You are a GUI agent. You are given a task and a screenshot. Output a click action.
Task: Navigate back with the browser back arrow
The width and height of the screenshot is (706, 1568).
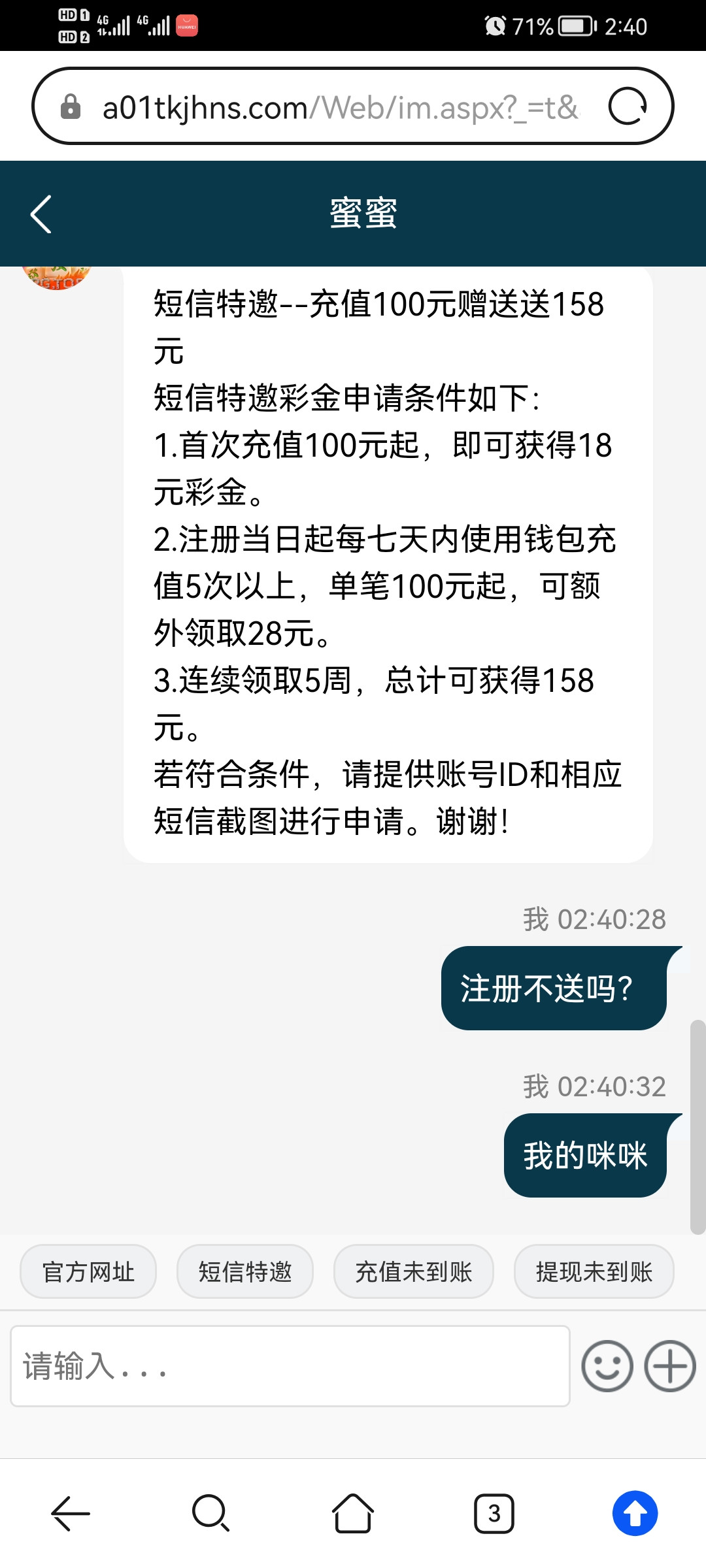(x=71, y=1513)
